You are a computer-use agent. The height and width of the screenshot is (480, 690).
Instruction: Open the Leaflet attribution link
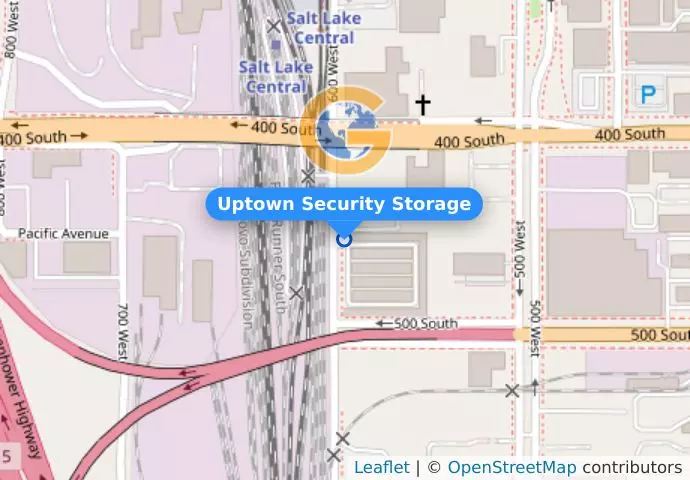tap(381, 467)
